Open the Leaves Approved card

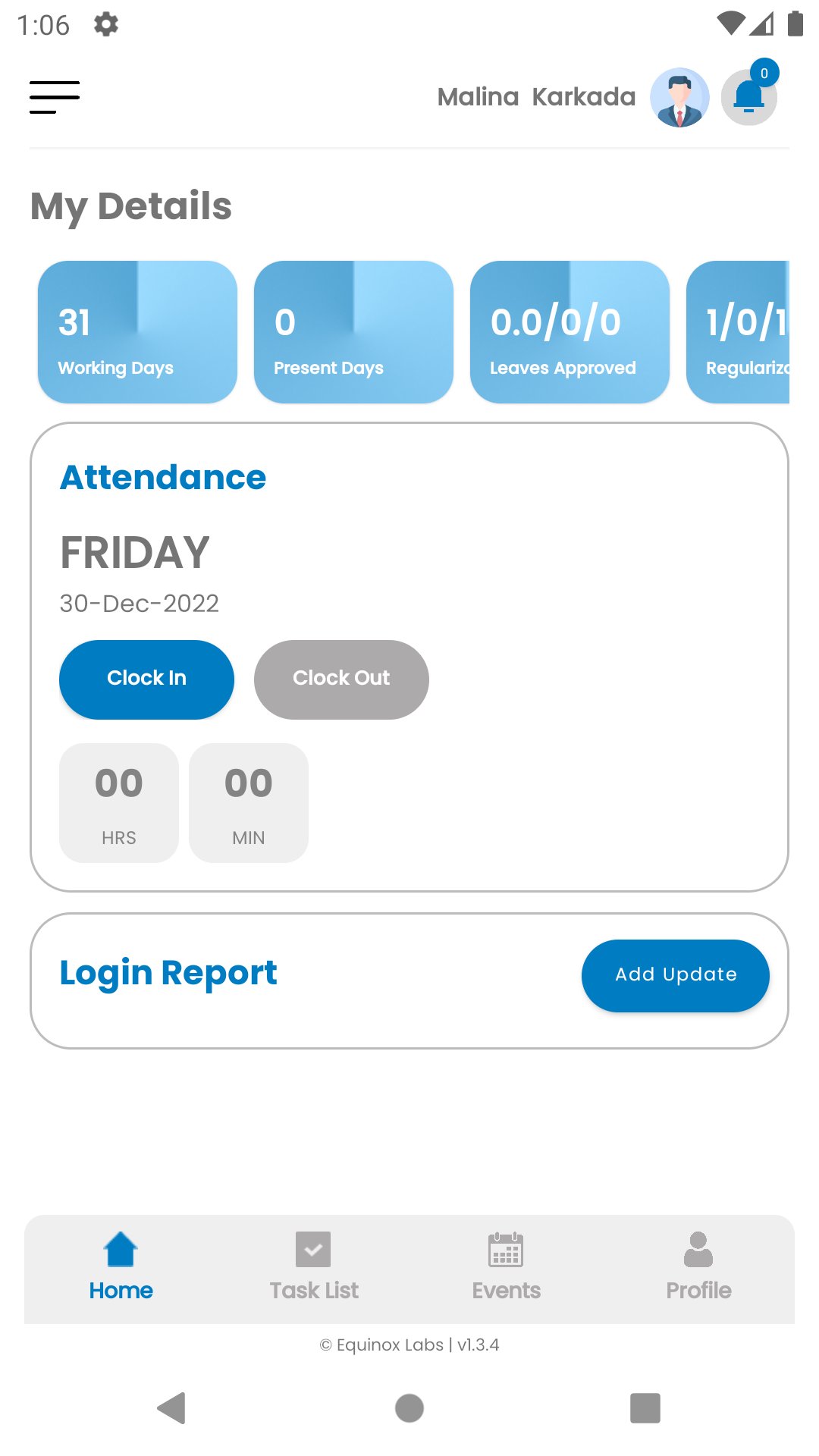(x=570, y=332)
